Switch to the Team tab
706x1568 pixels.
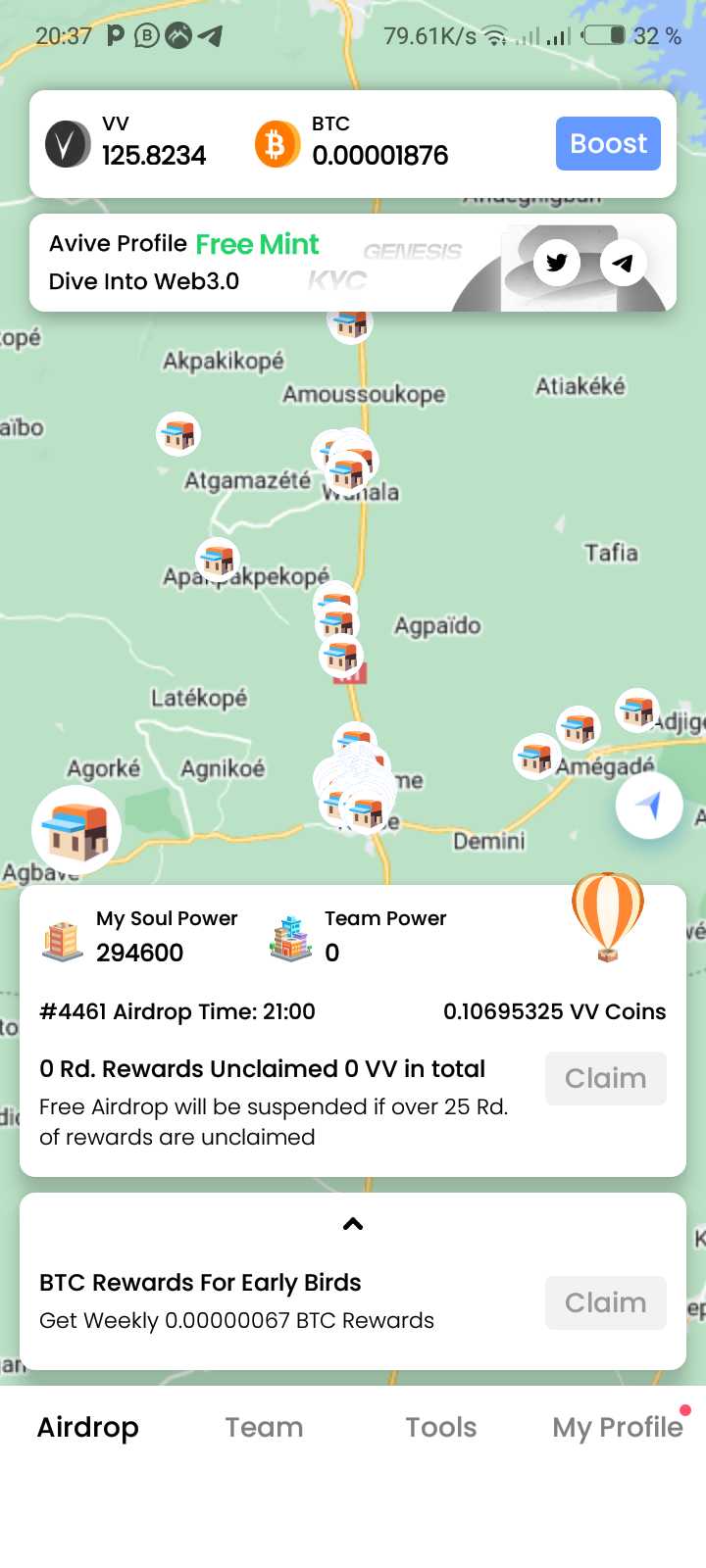point(264,1427)
